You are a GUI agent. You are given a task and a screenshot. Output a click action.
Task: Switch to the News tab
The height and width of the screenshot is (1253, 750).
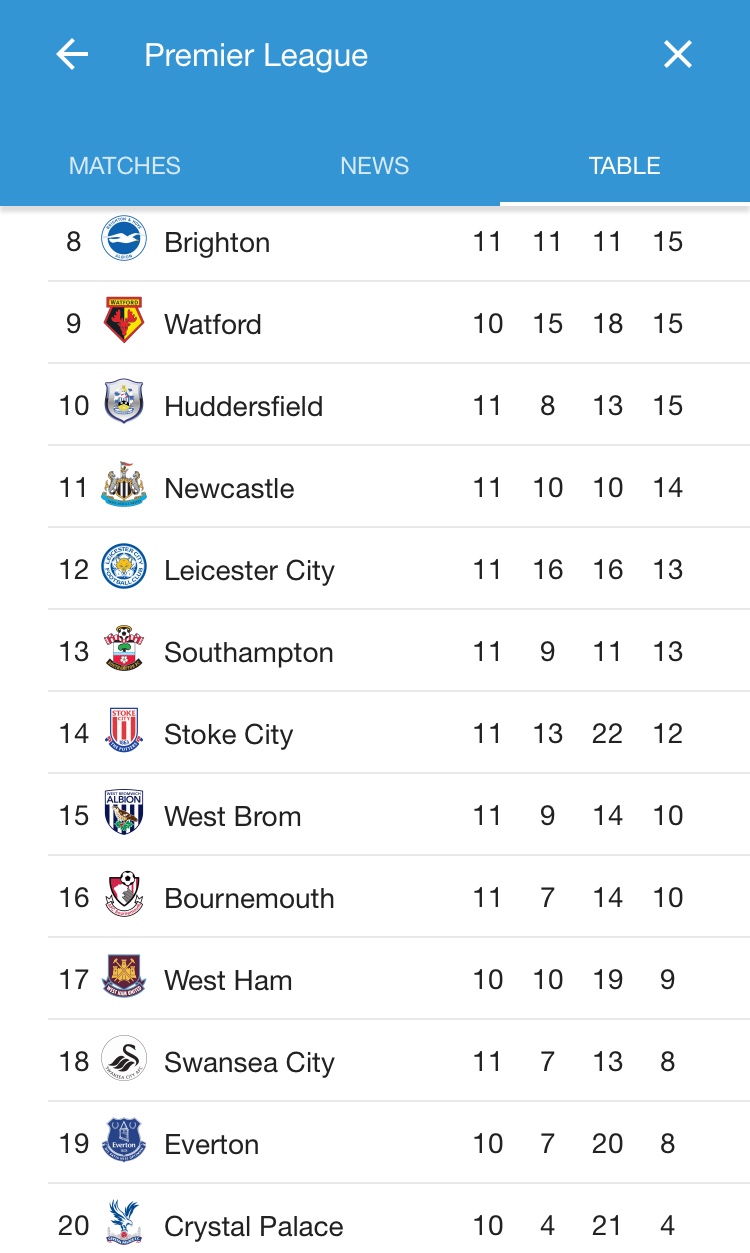pyautogui.click(x=375, y=166)
